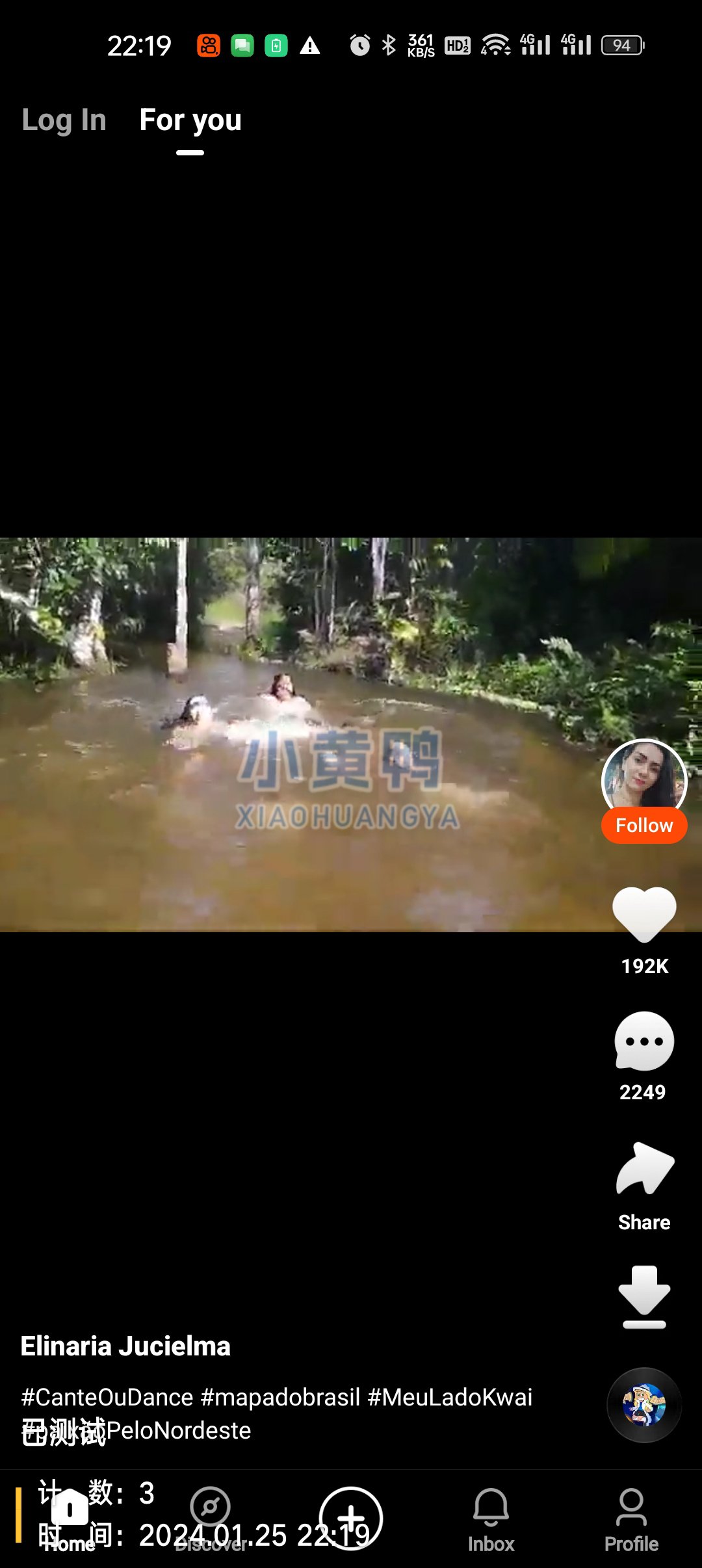The width and height of the screenshot is (702, 1568).
Task: Switch to the For you tab
Action: click(190, 120)
